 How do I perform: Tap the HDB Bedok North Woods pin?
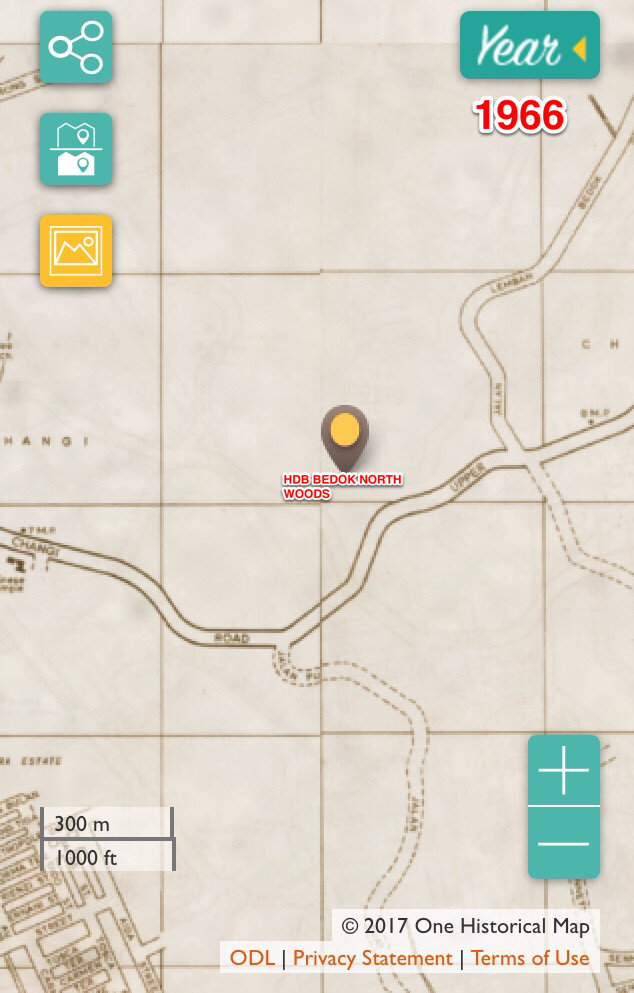344,434
